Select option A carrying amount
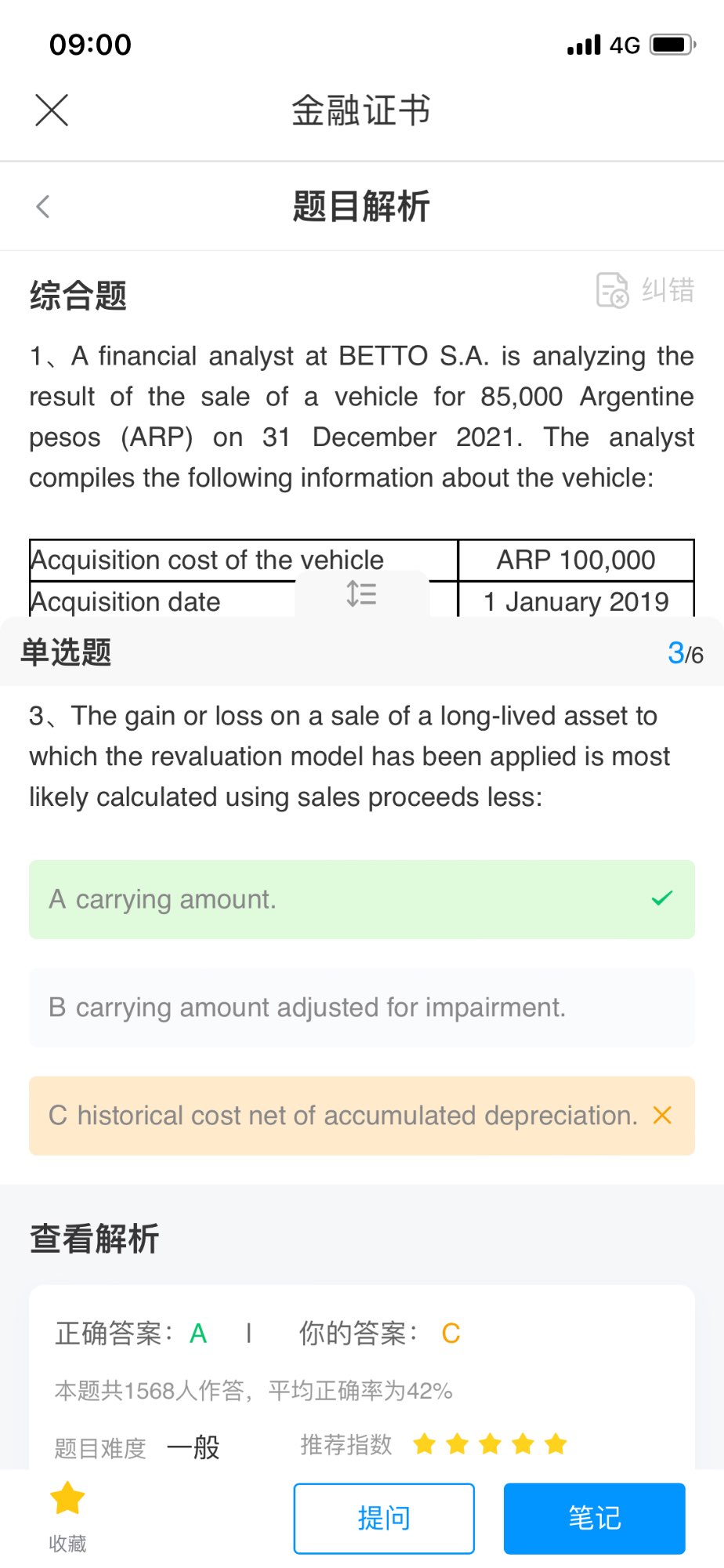724x1568 pixels. pos(361,899)
